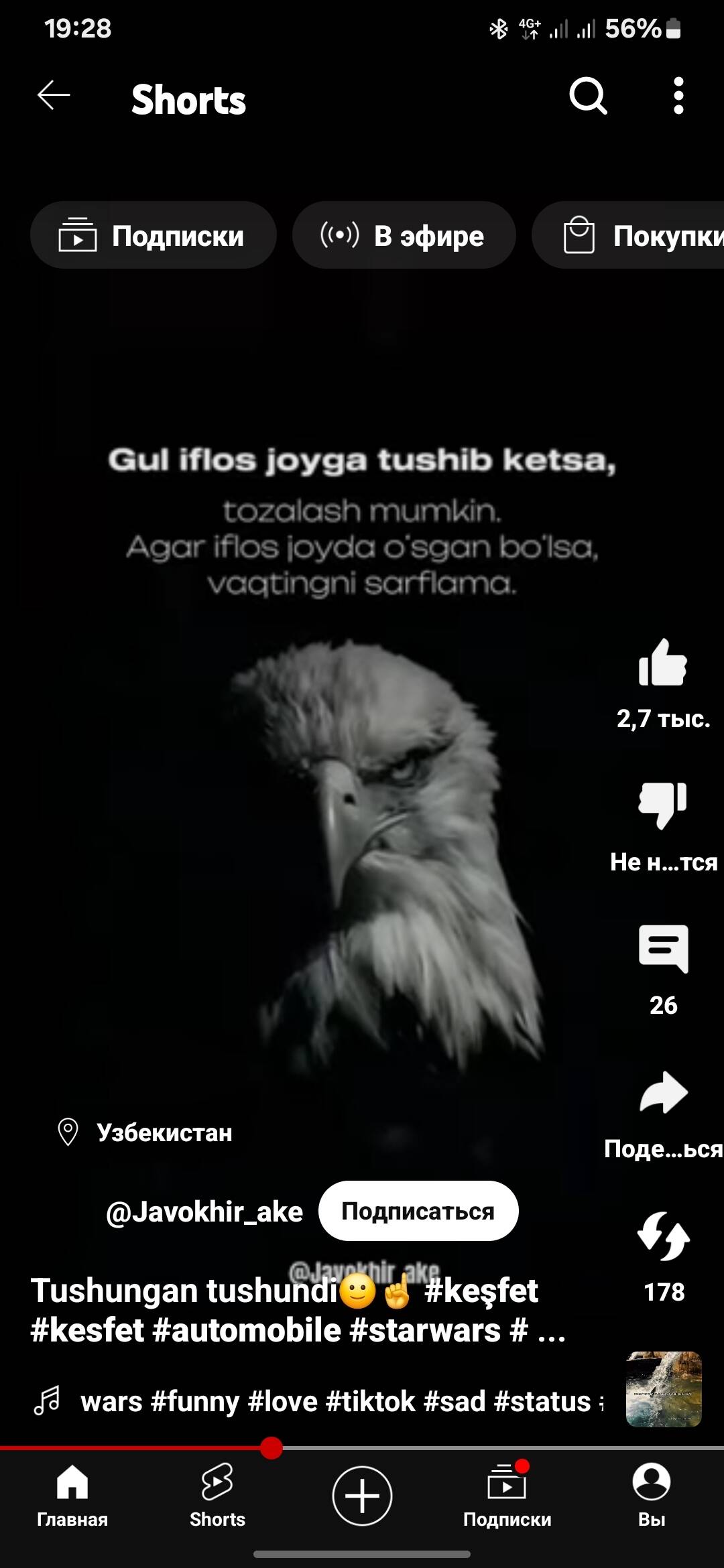Select the В эфире chip
Image resolution: width=724 pixels, height=1568 pixels.
point(404,236)
